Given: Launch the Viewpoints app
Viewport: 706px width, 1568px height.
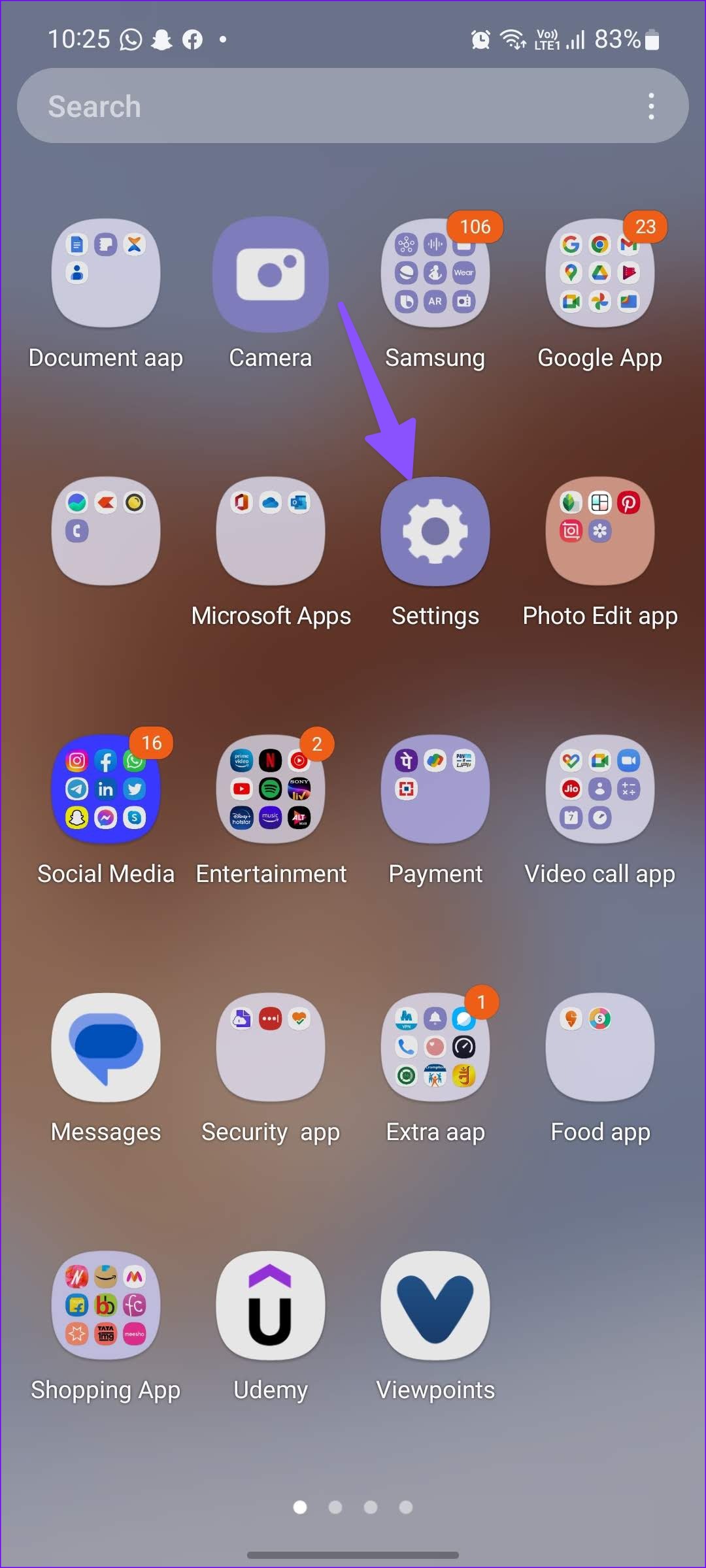Looking at the screenshot, I should point(435,1305).
